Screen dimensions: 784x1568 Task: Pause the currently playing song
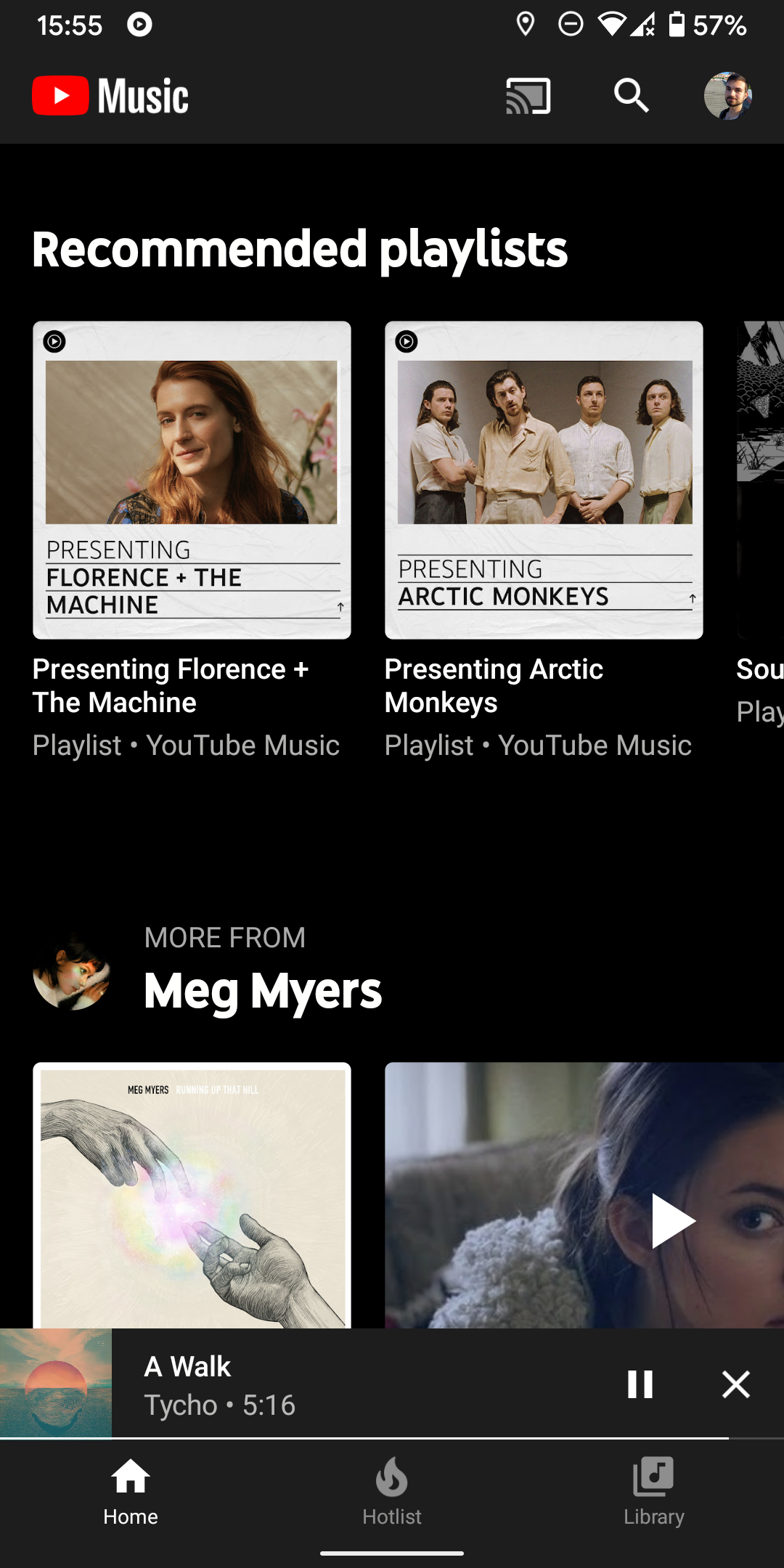pos(642,1384)
